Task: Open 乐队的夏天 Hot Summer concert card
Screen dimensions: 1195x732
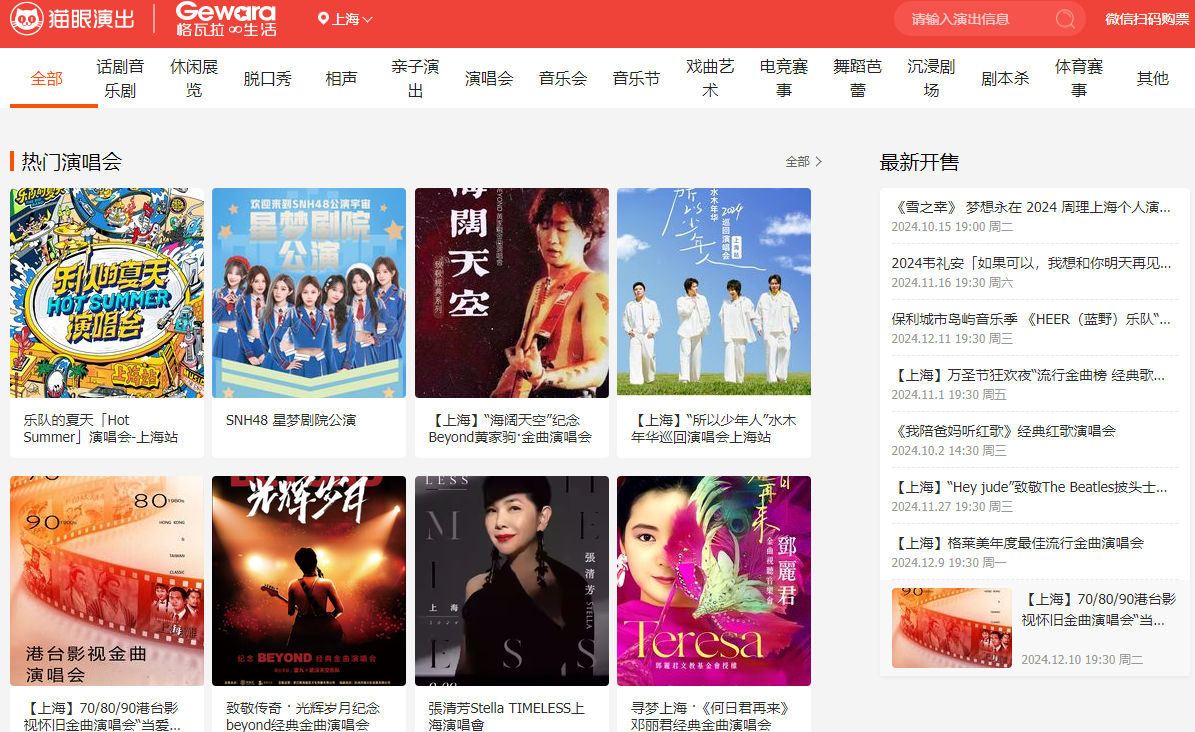Action: 107,293
